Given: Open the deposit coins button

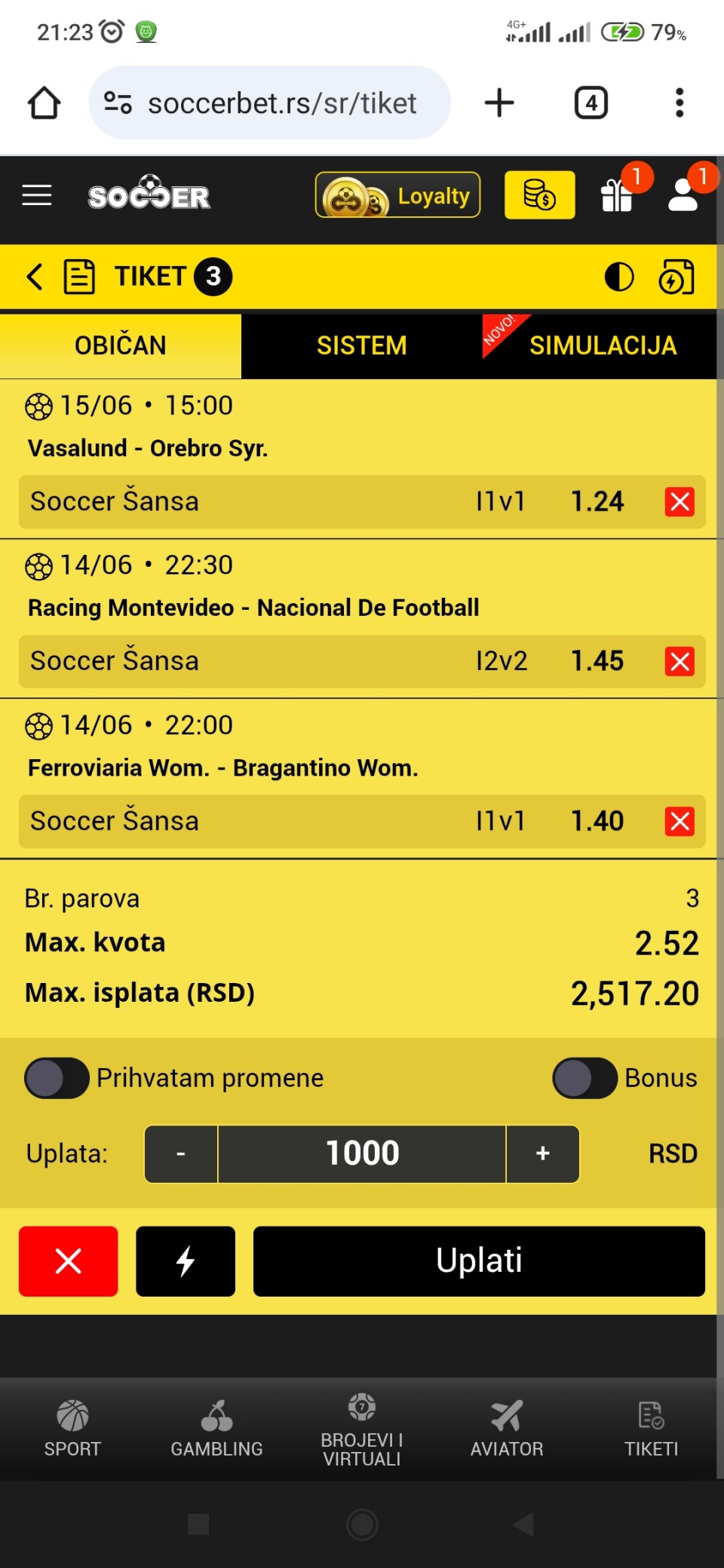Looking at the screenshot, I should [x=539, y=195].
